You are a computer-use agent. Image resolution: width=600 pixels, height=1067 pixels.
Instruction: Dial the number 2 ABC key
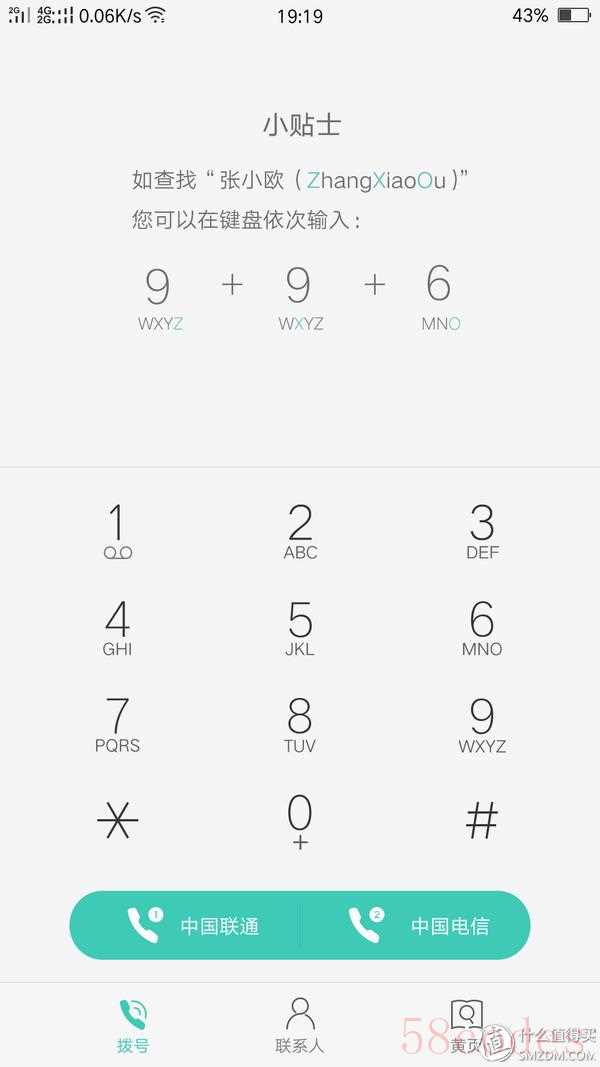coord(300,531)
